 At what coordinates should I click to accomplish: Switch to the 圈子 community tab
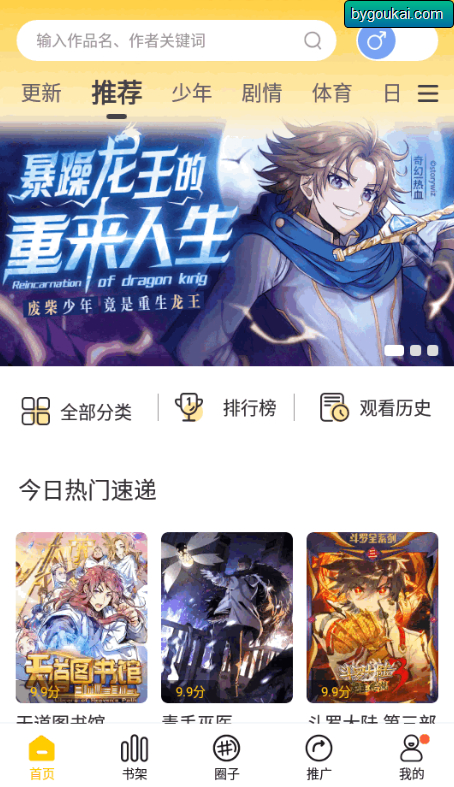coord(227,756)
